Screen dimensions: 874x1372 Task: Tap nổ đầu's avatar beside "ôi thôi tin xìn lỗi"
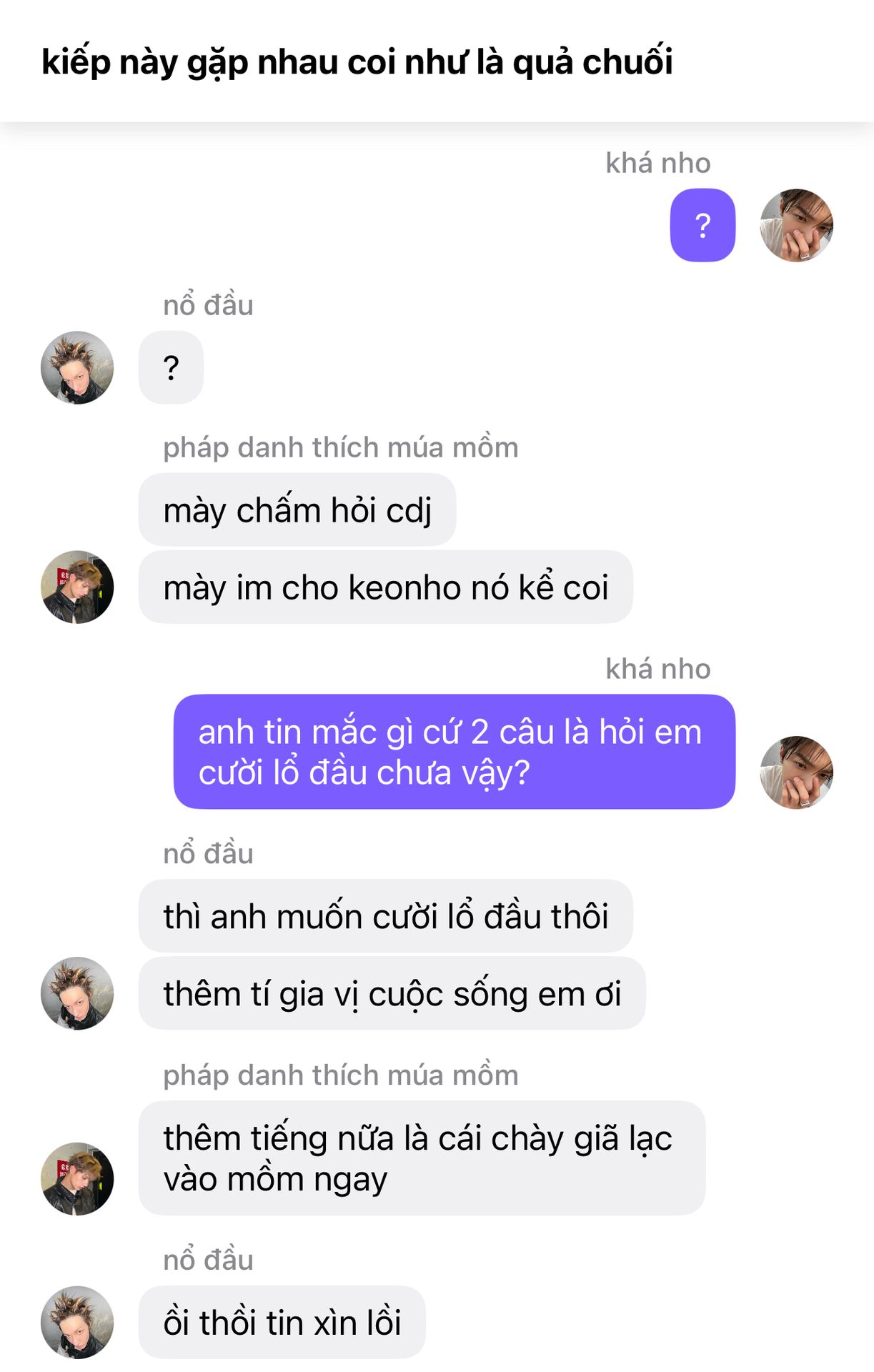point(77,1322)
